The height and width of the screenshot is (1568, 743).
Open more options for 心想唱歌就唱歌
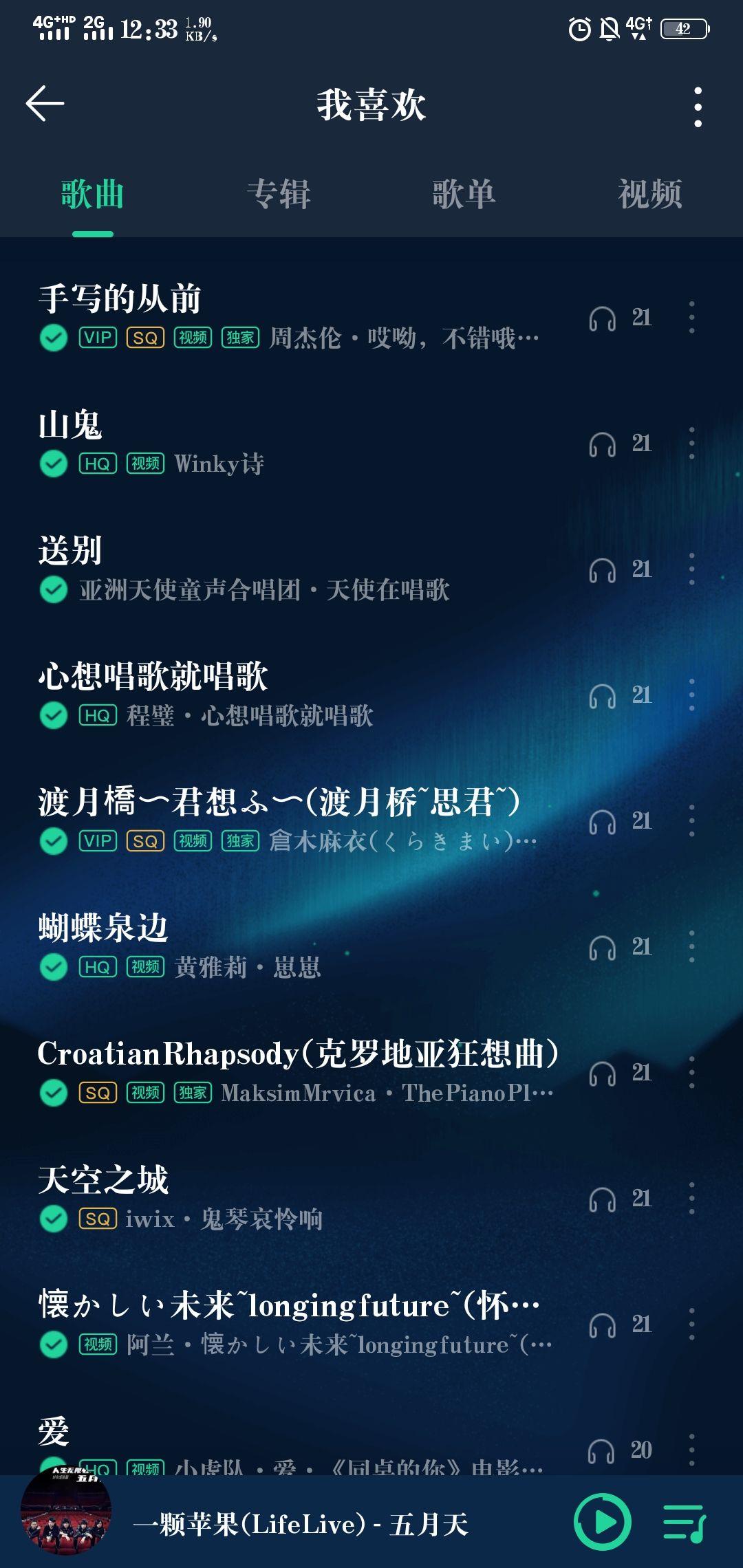691,695
